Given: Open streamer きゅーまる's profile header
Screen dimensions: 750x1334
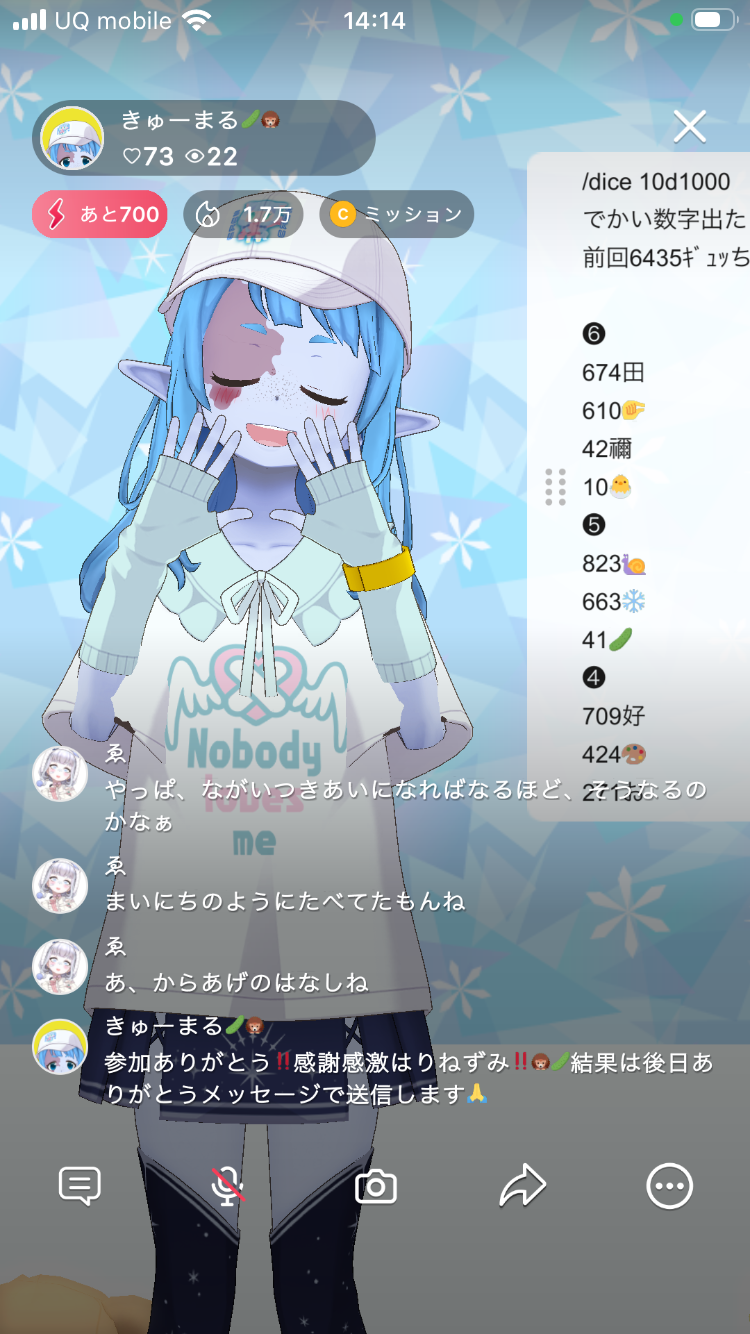Looking at the screenshot, I should click(x=205, y=138).
